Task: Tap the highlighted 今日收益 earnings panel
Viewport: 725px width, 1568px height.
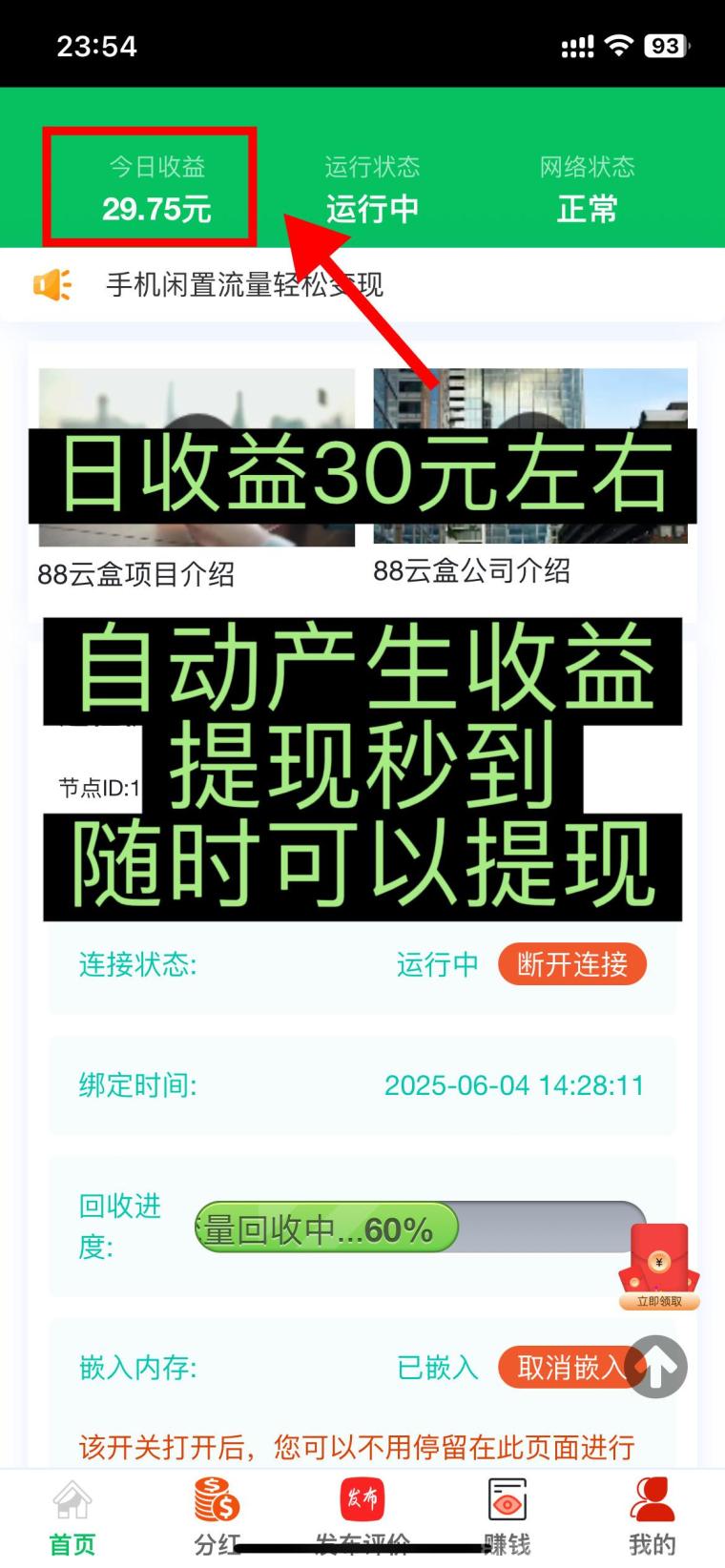Action: tap(148, 187)
